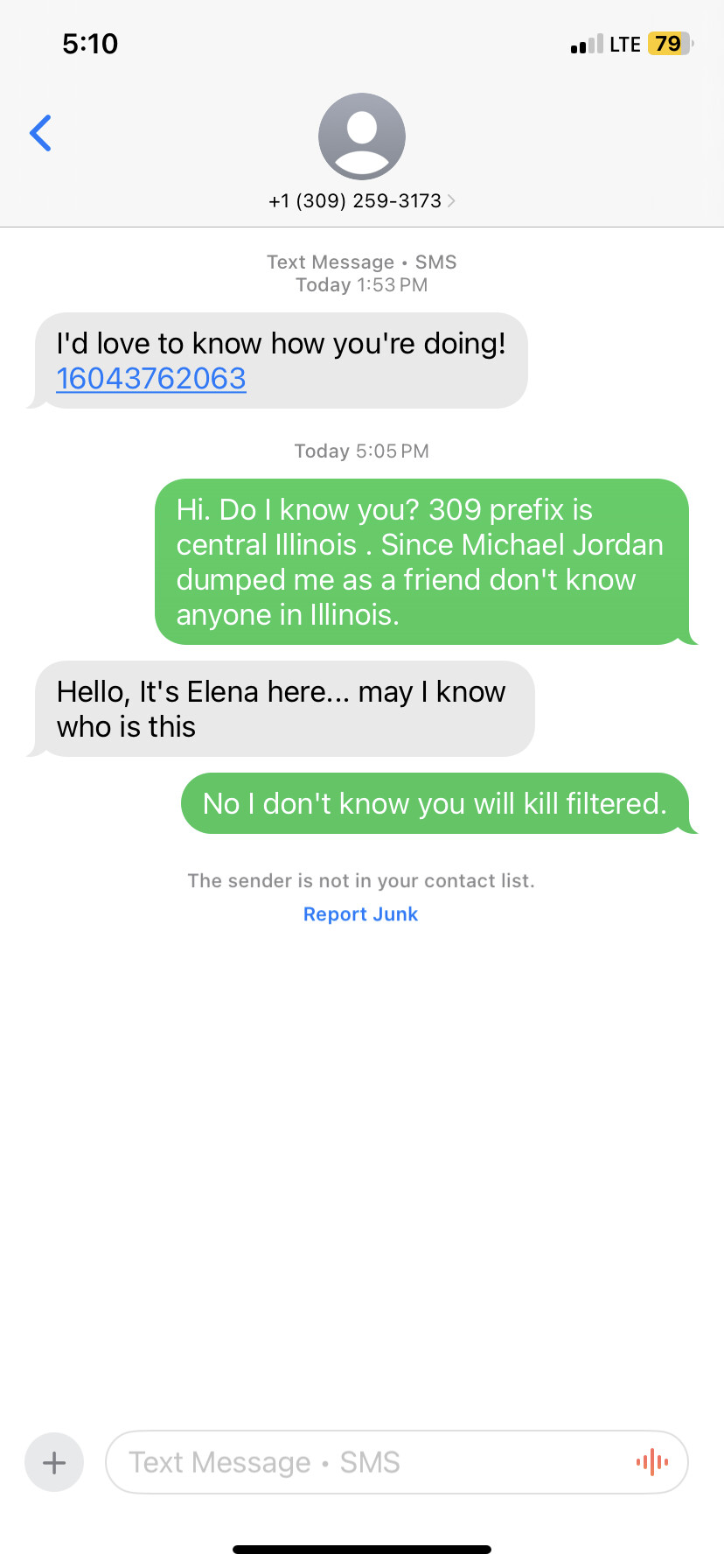Open the plus attachments menu
The width and height of the screenshot is (724, 1568).
54,1462
